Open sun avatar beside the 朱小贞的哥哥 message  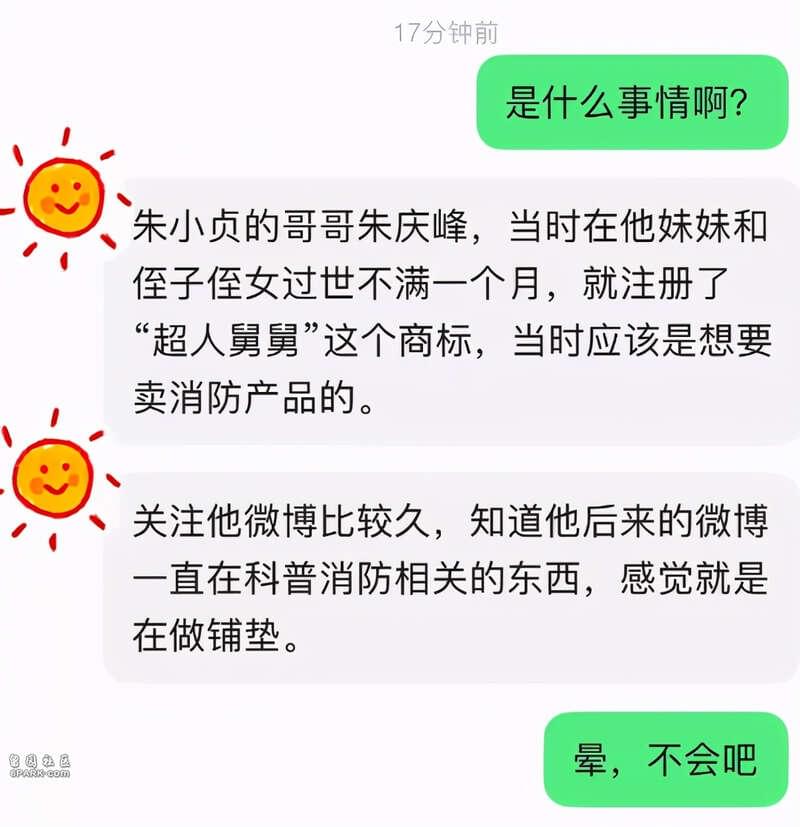(62, 197)
